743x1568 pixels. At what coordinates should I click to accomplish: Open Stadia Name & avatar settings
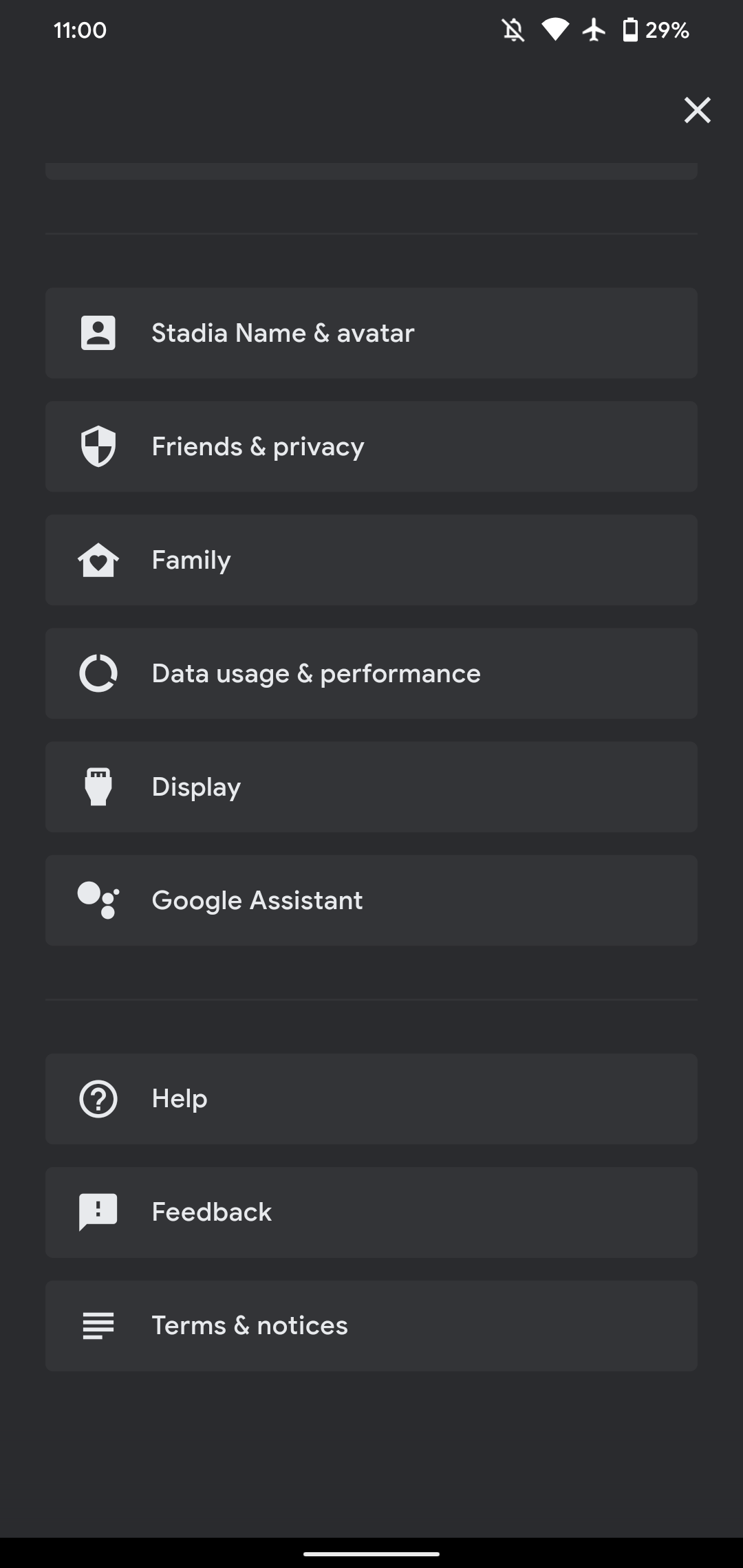tap(371, 332)
